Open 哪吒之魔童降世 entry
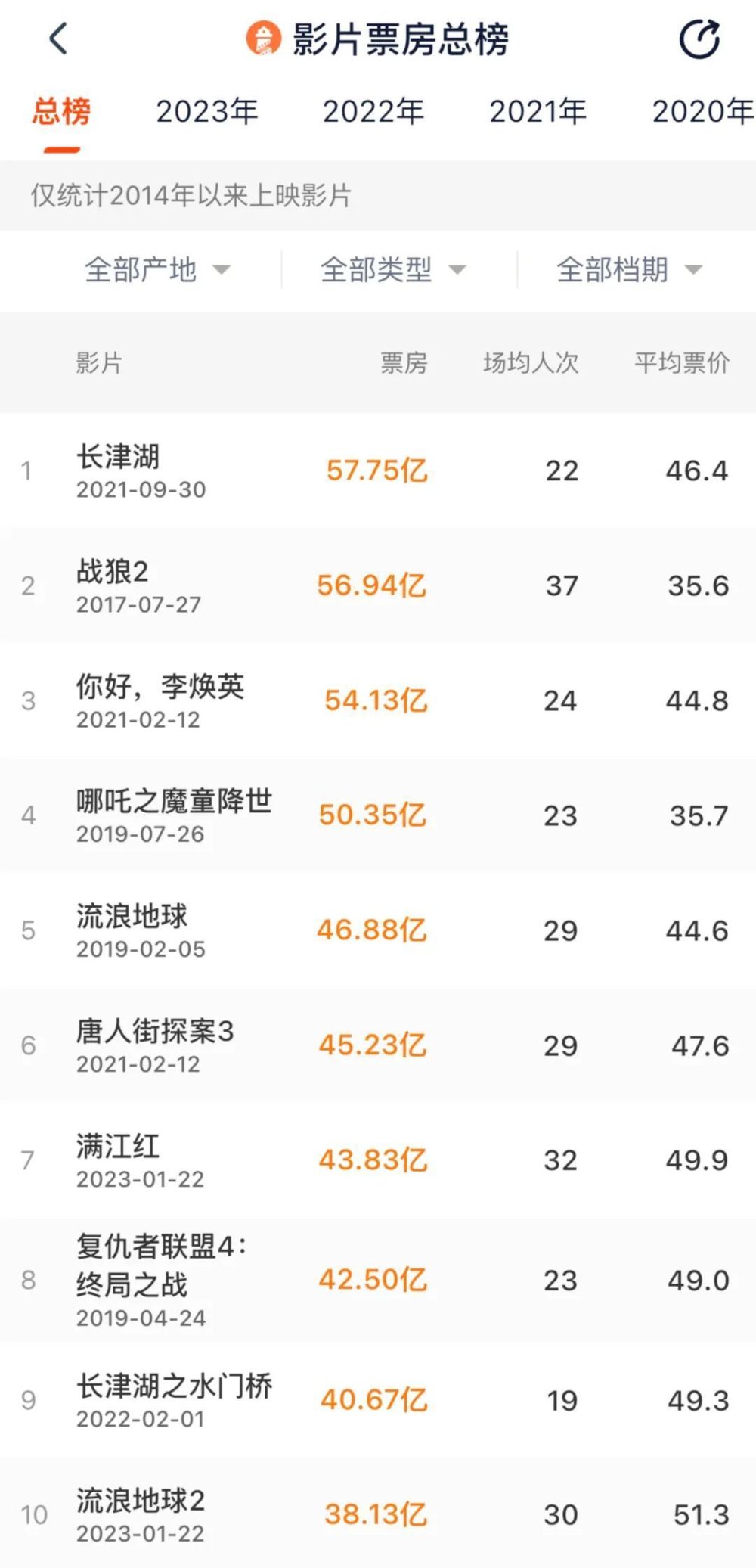Viewport: 756px width, 1568px height. (x=378, y=815)
